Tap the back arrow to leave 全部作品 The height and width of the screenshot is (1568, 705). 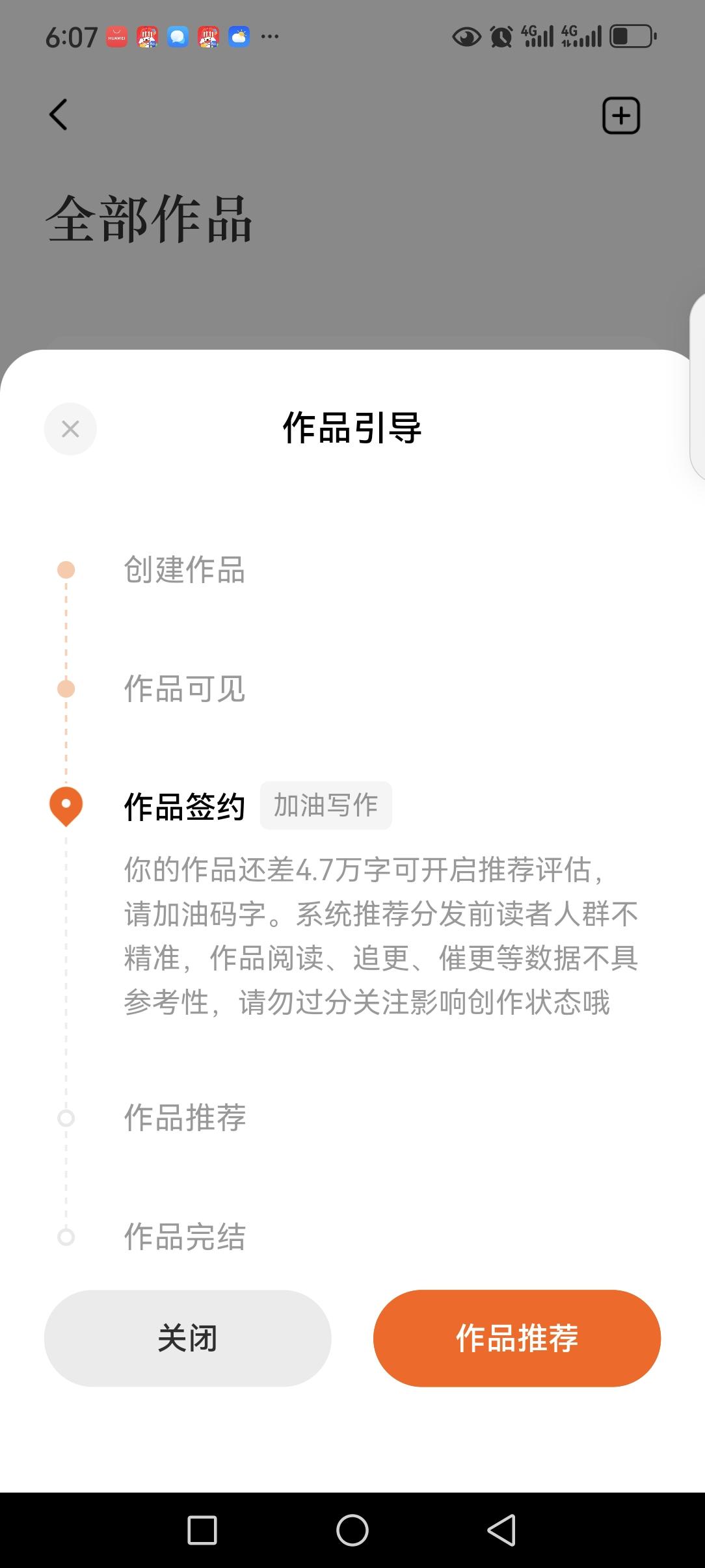coord(59,114)
